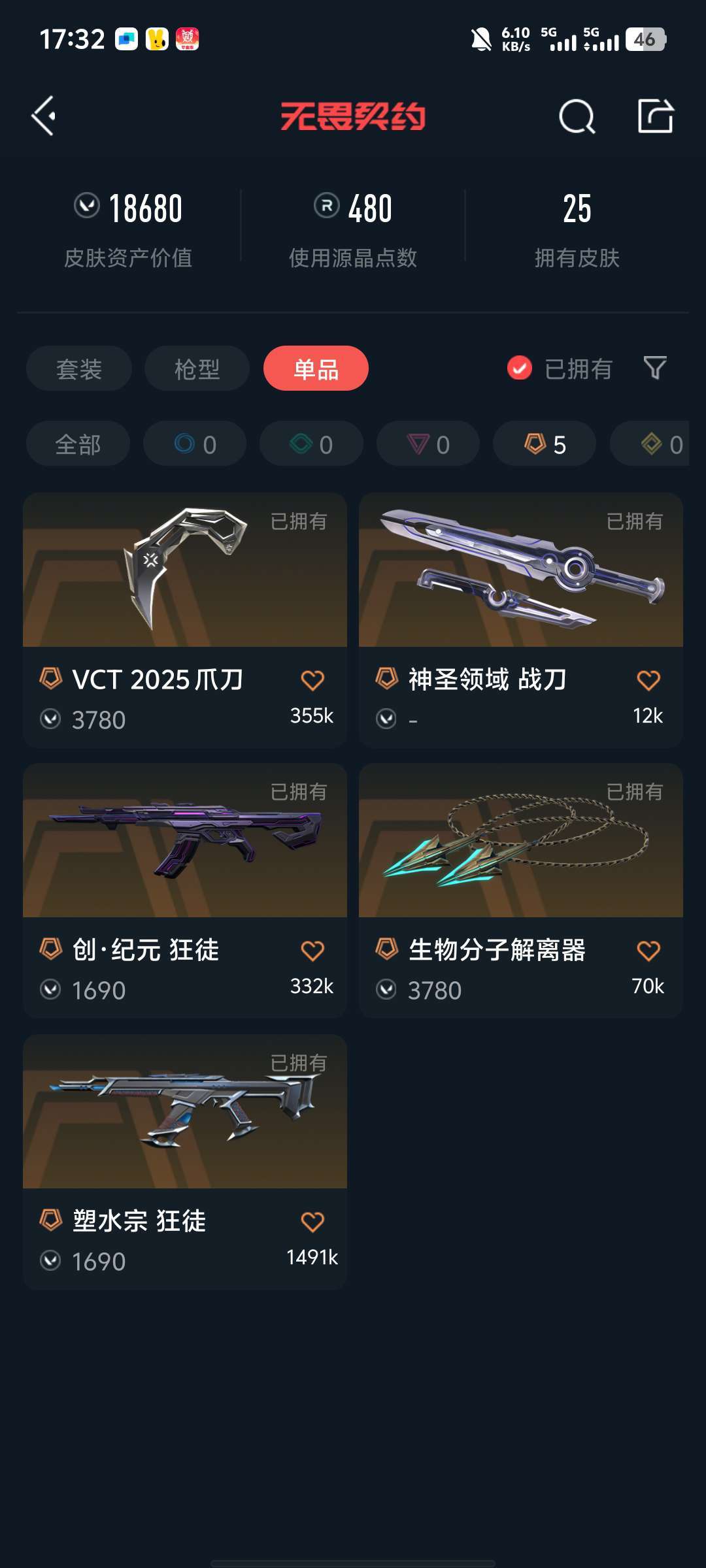The width and height of the screenshot is (706, 1568).
Task: Filter by the blue circle tier chip
Action: tap(195, 444)
